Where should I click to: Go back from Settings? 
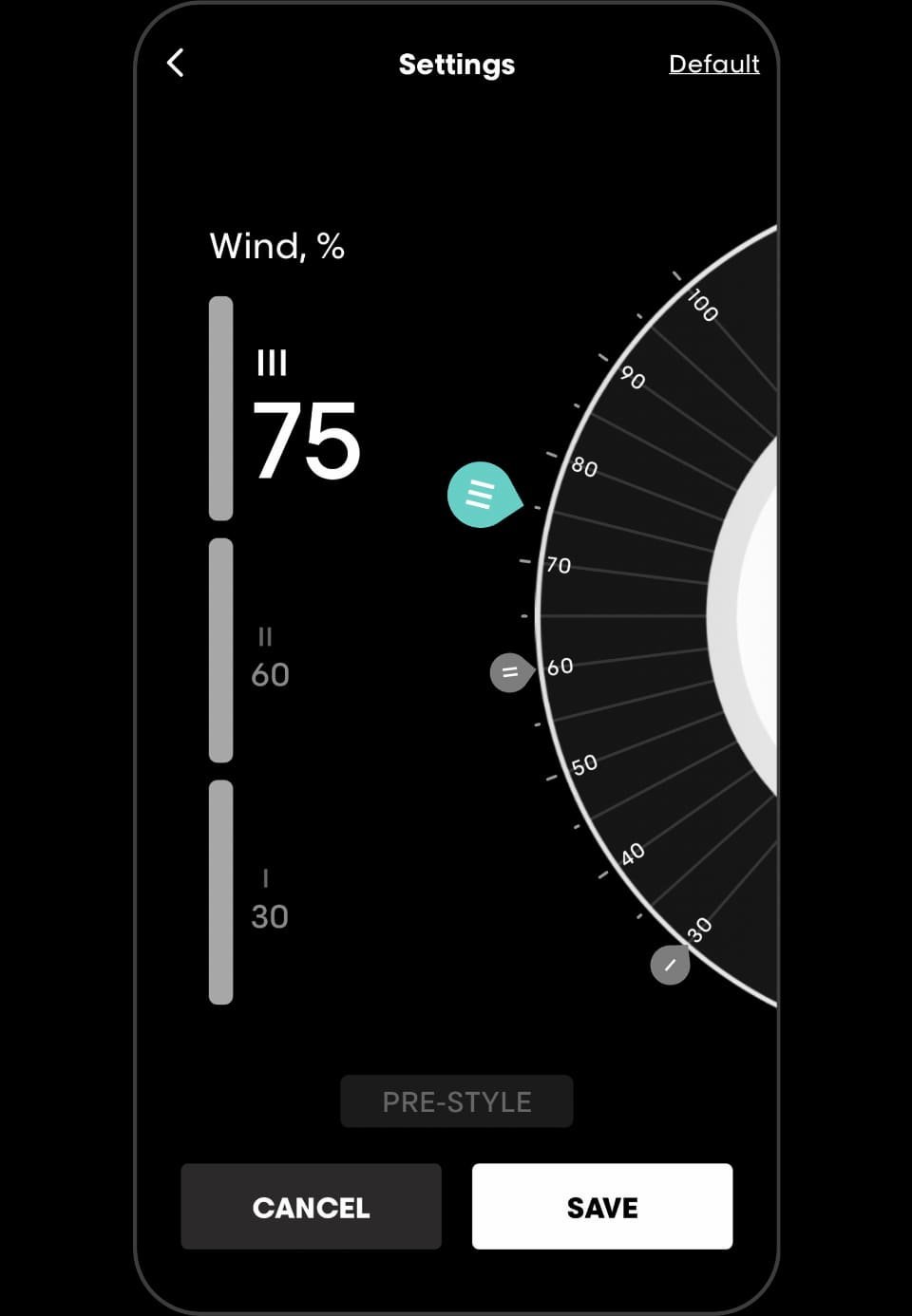tap(175, 64)
